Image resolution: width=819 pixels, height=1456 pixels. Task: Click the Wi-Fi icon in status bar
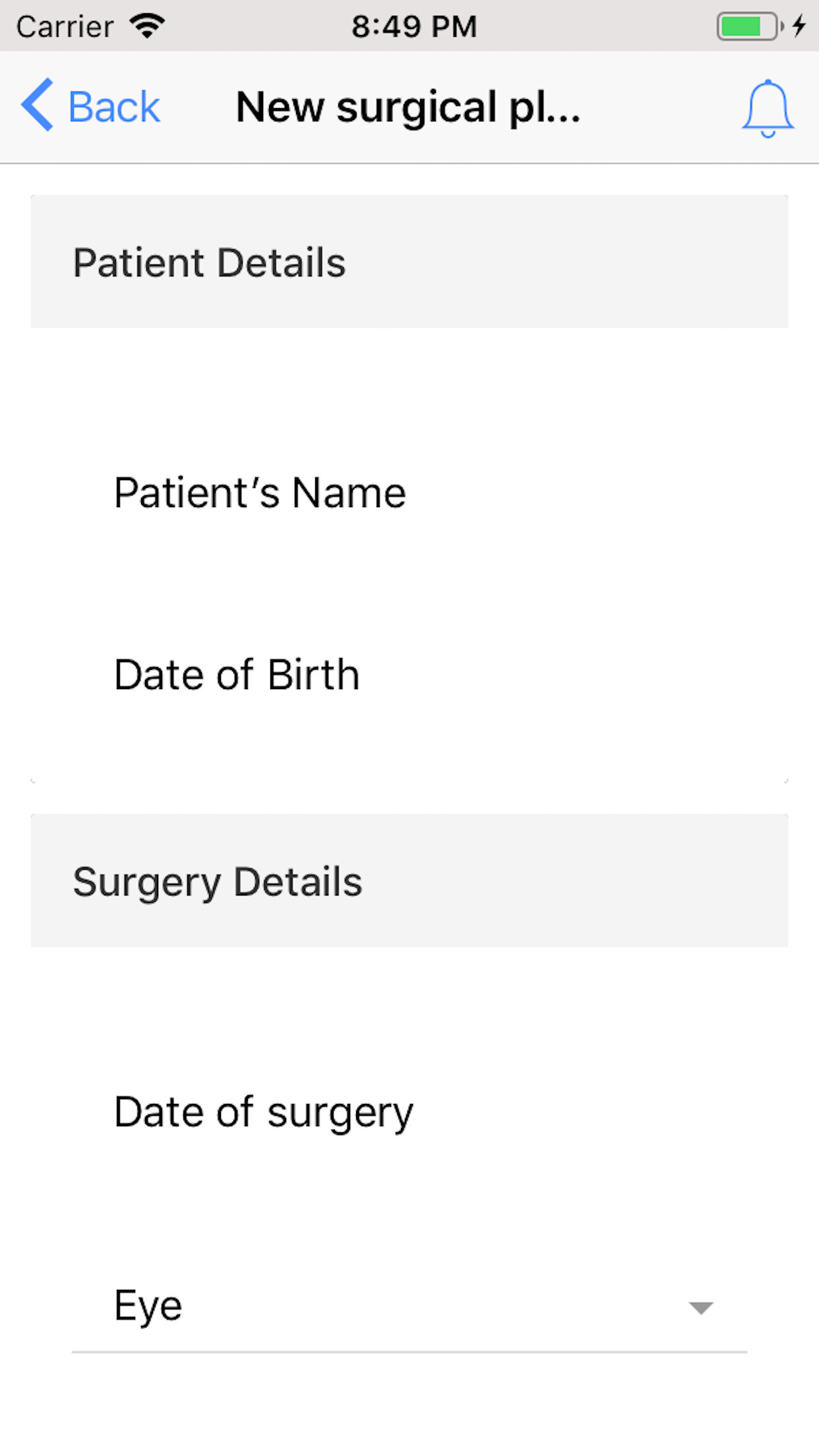(x=146, y=25)
